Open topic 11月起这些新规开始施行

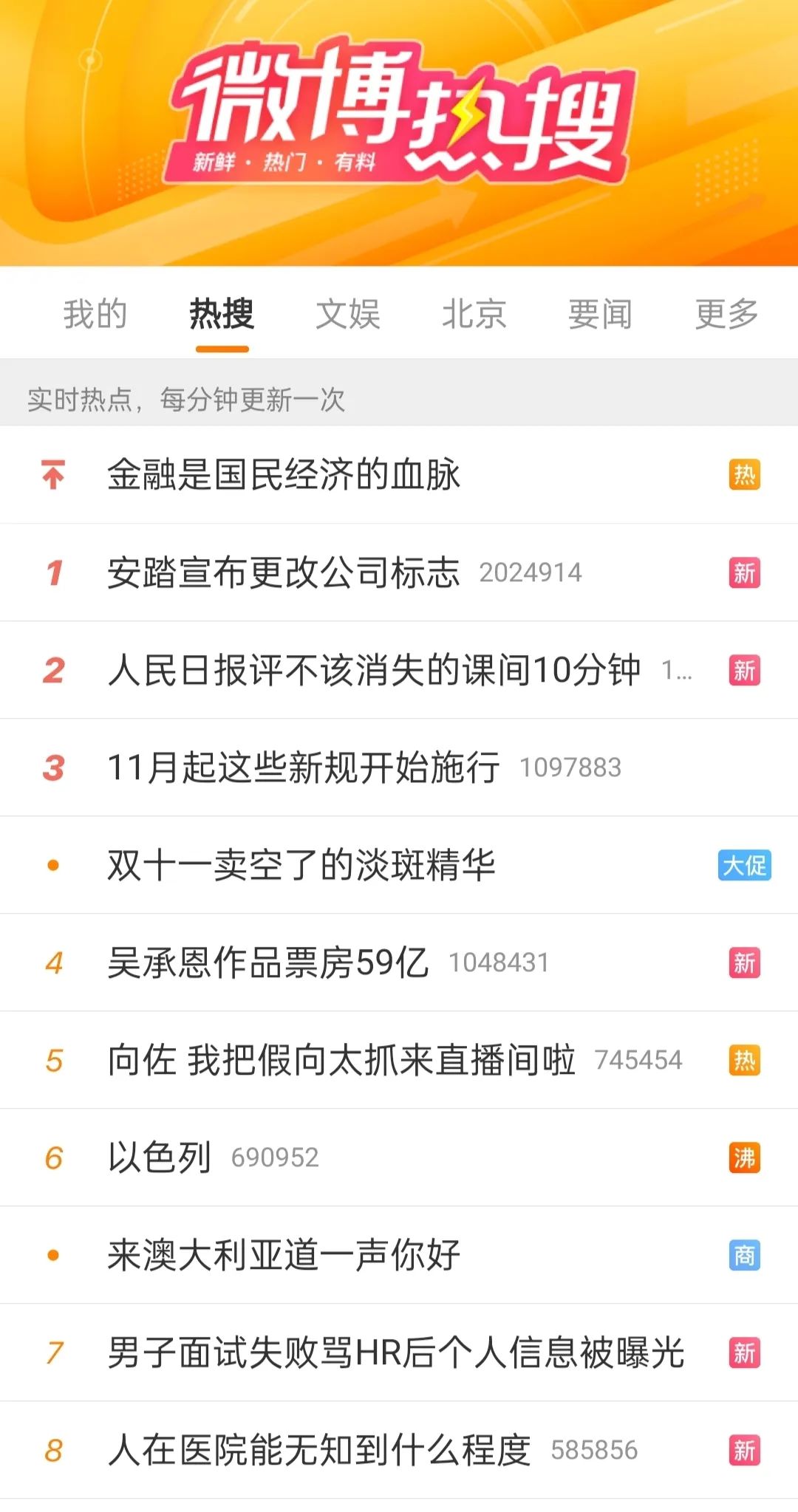point(304,767)
